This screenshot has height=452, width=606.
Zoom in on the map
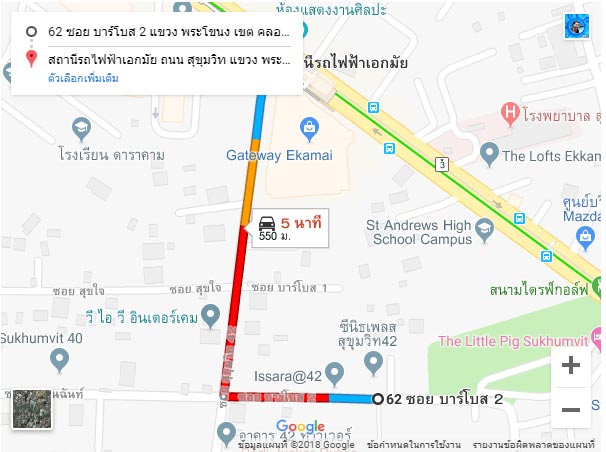pyautogui.click(x=571, y=366)
